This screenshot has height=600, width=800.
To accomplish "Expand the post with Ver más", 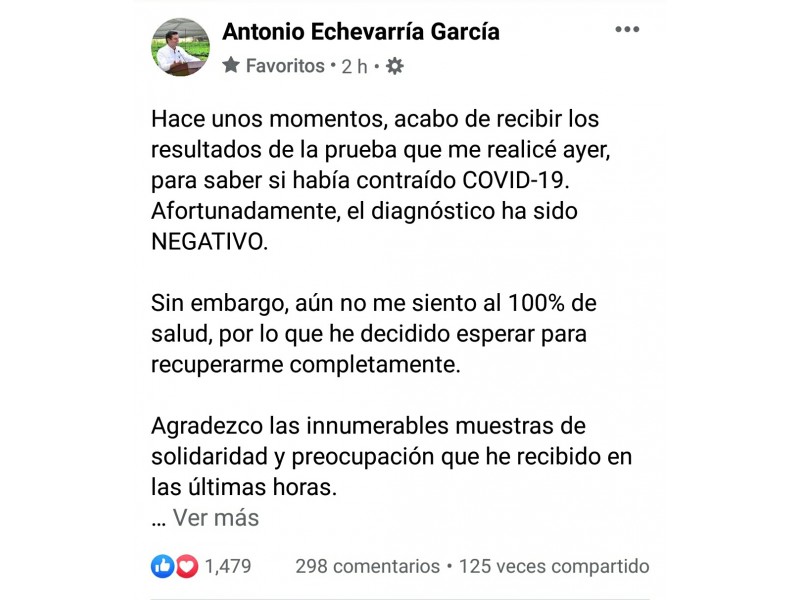I will coord(215,518).
